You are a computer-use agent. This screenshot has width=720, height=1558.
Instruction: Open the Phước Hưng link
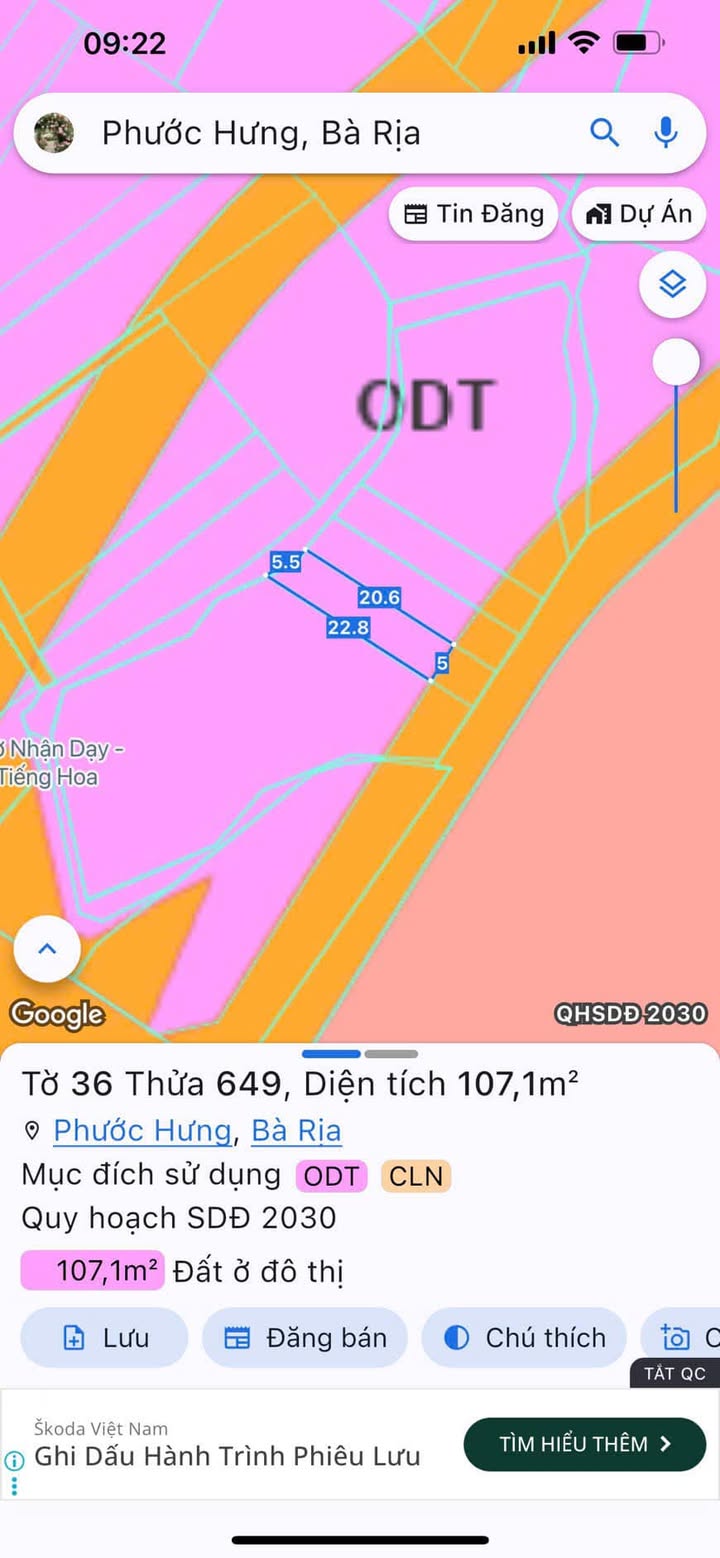142,1130
